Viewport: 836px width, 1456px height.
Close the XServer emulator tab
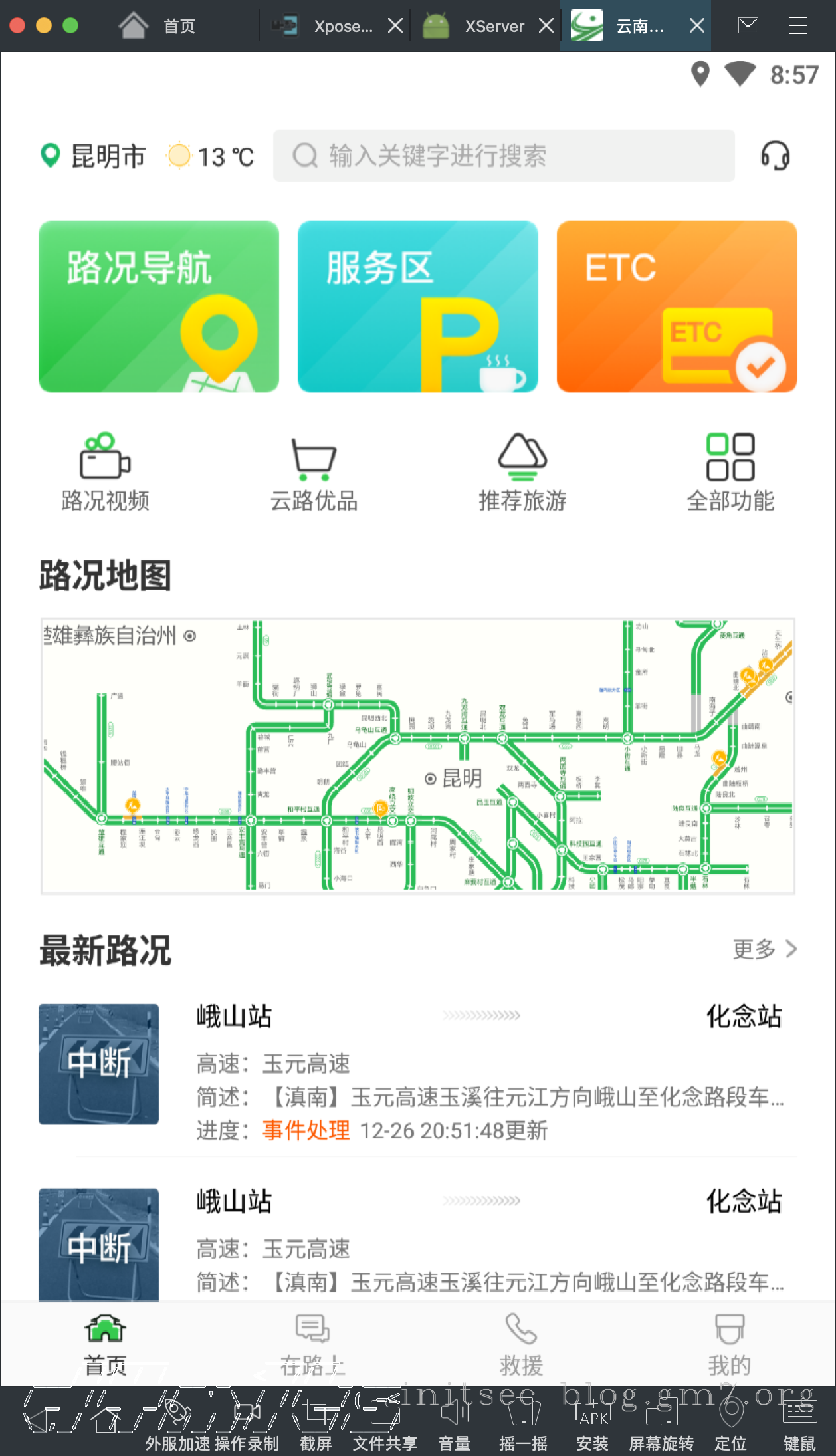546,26
